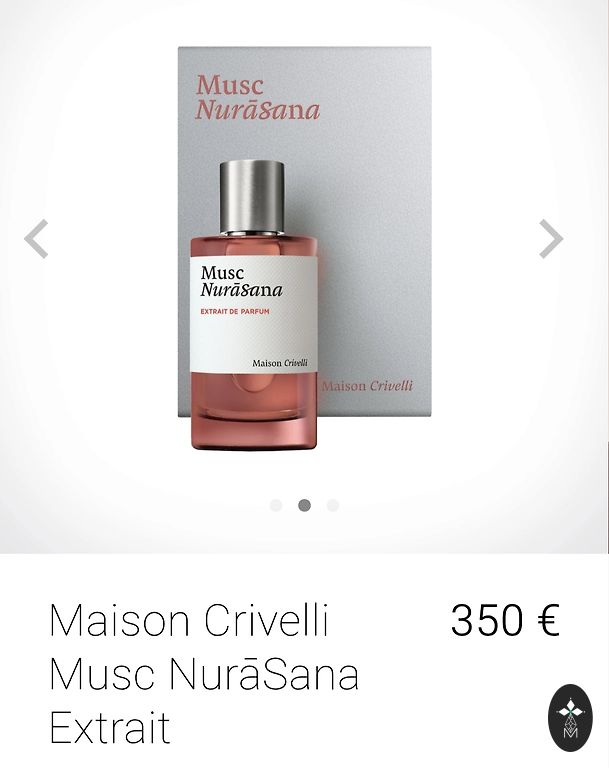Show the previous product image
Screen dimensions: 609x768
pos(36,239)
